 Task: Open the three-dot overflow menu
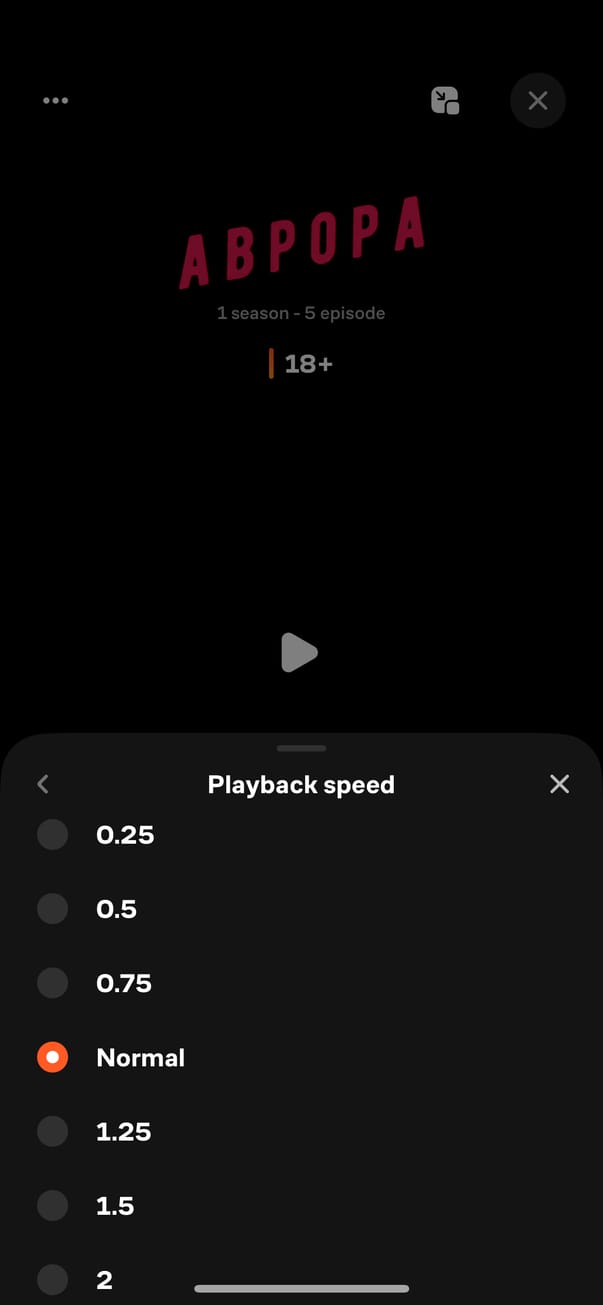(56, 100)
